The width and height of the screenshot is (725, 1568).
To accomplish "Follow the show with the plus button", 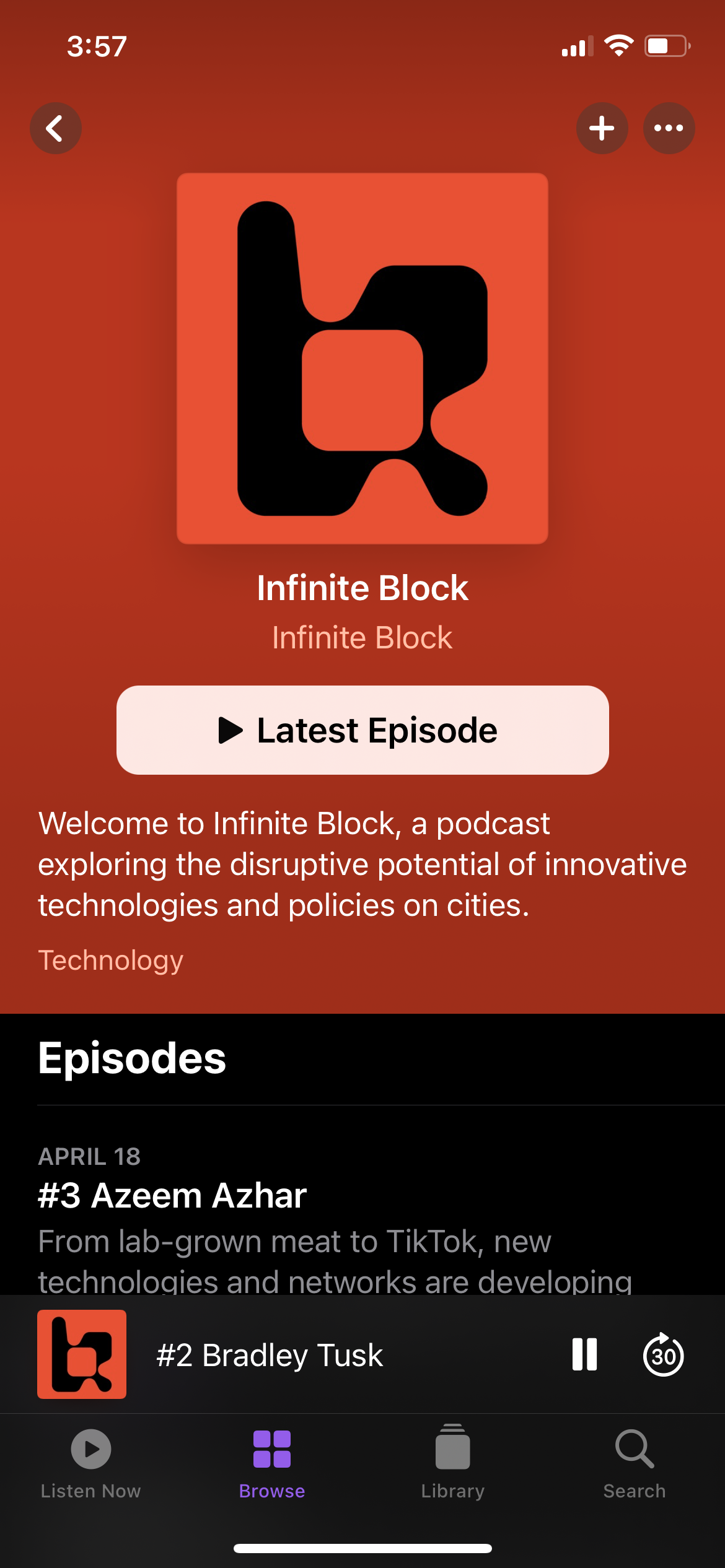I will (602, 128).
